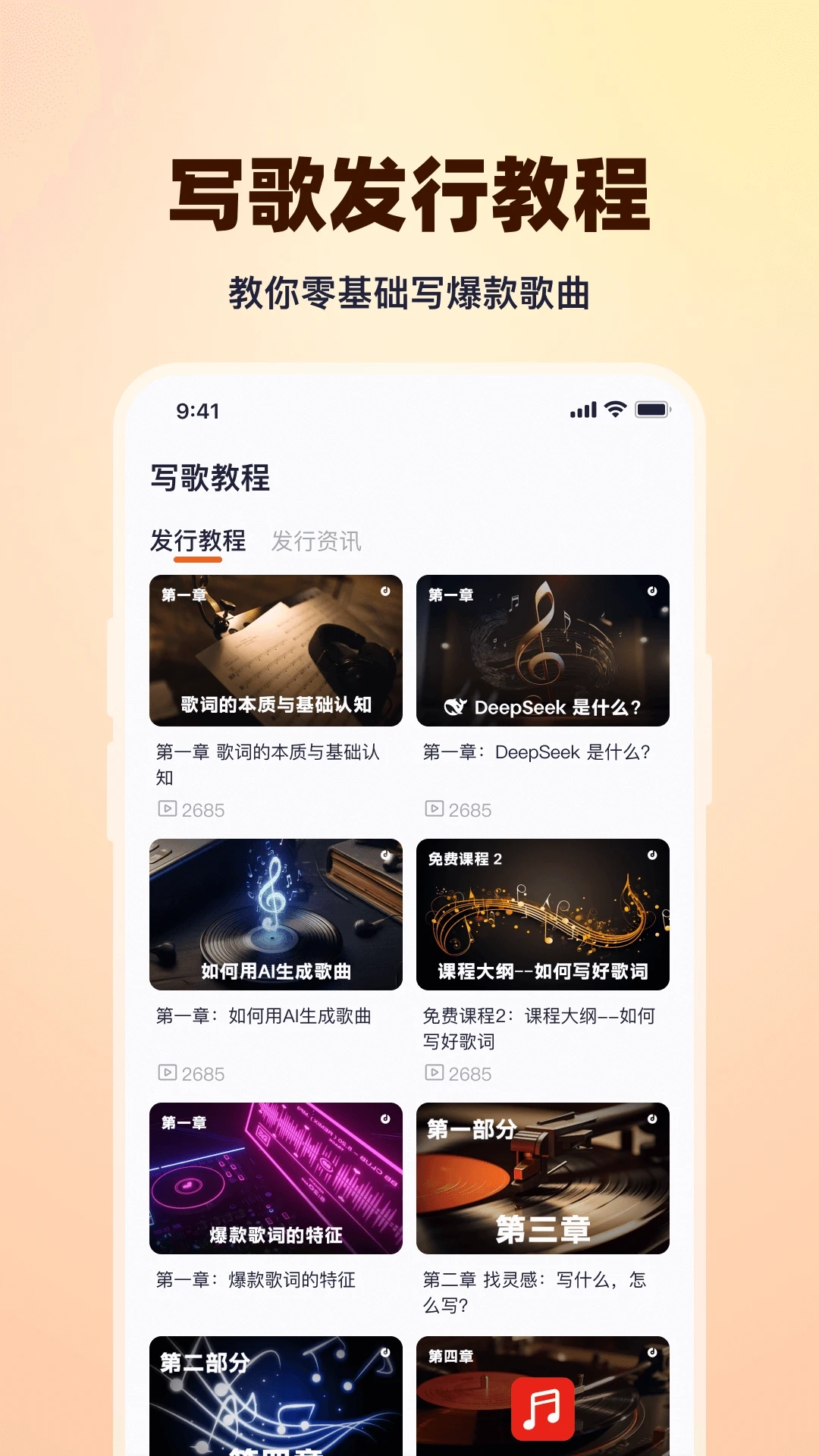Play the 爆款歌词的特征 neon thumbnail

[276, 1179]
